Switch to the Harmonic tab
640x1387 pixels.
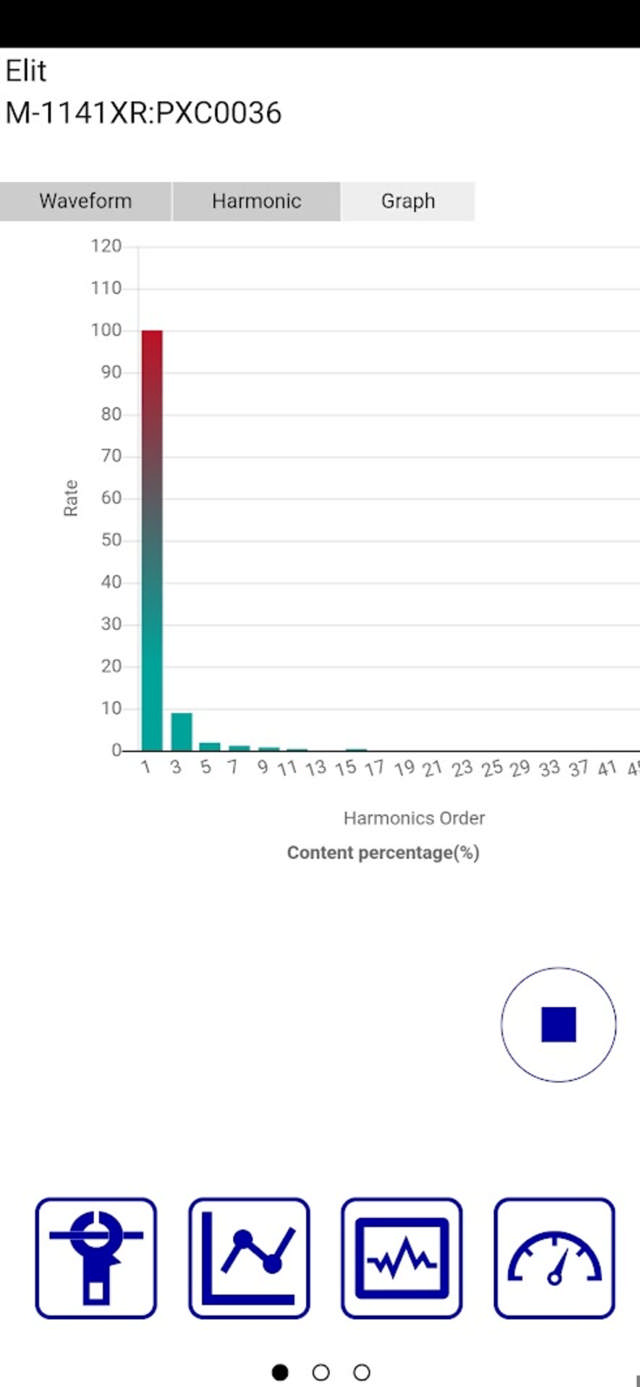[x=256, y=201]
